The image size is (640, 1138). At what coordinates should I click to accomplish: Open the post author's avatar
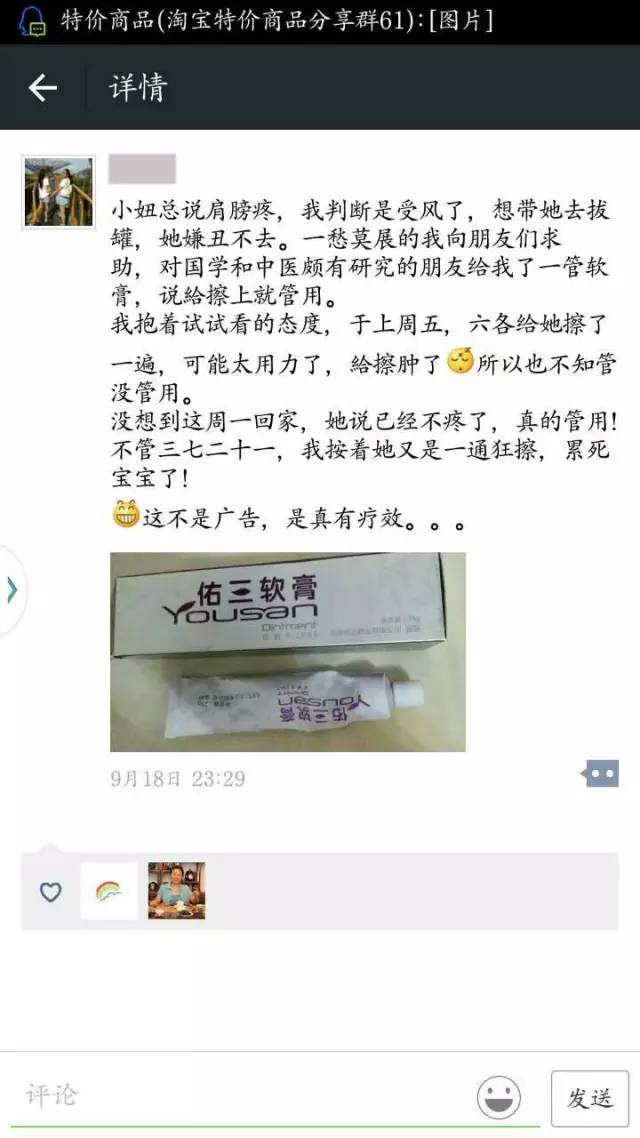pyautogui.click(x=58, y=190)
